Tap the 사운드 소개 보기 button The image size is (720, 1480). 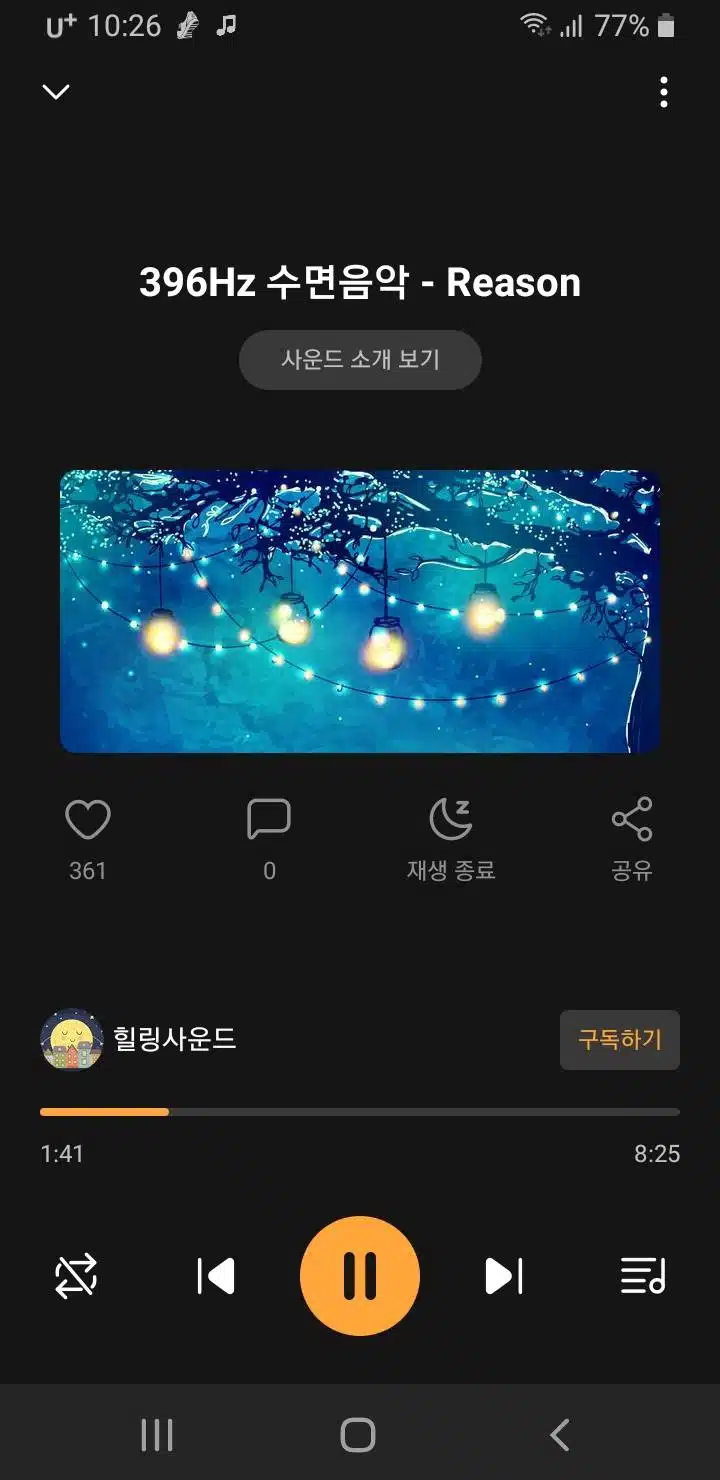tap(360, 360)
